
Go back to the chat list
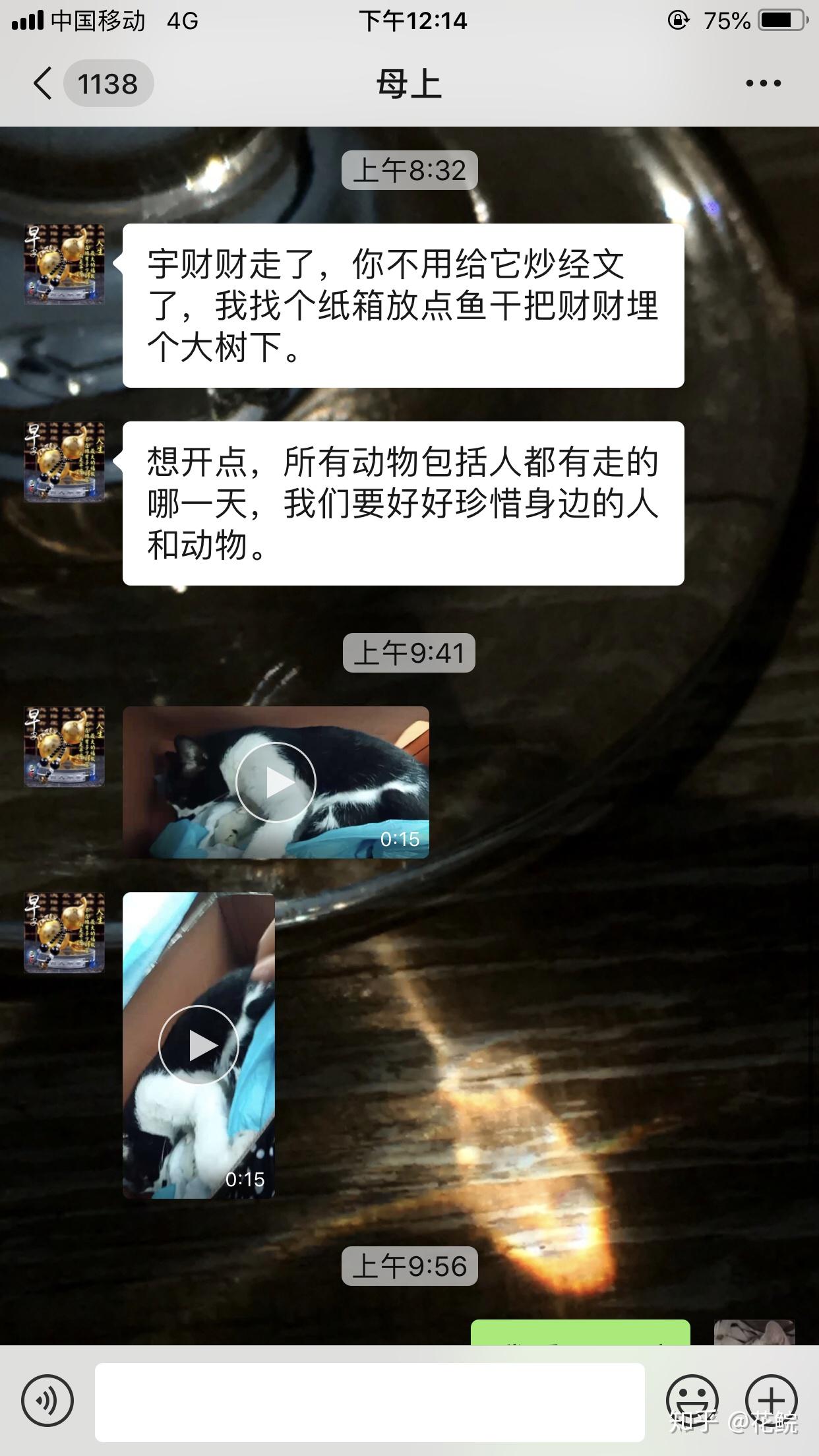[x=44, y=84]
